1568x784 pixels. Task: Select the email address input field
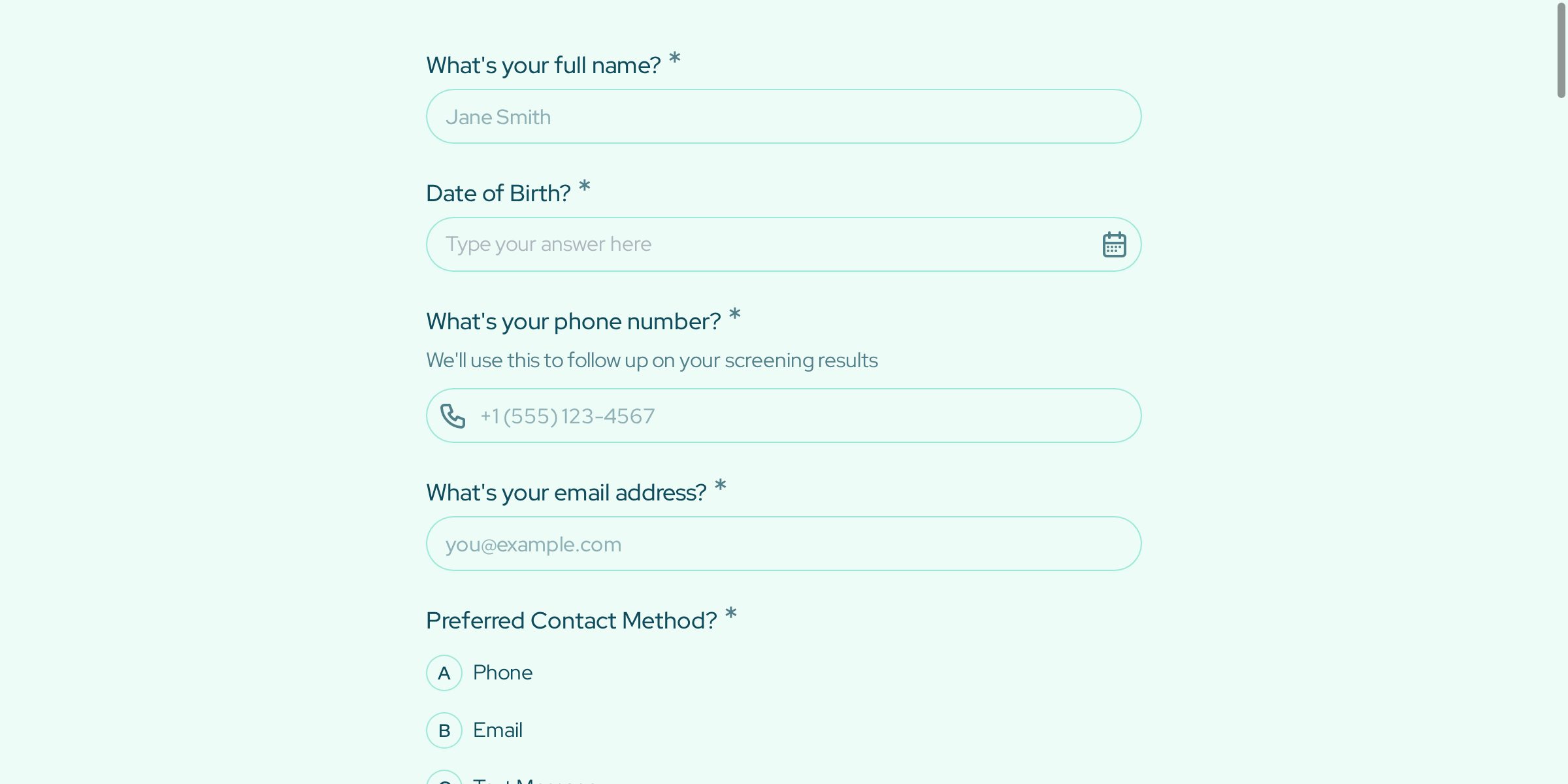[783, 544]
